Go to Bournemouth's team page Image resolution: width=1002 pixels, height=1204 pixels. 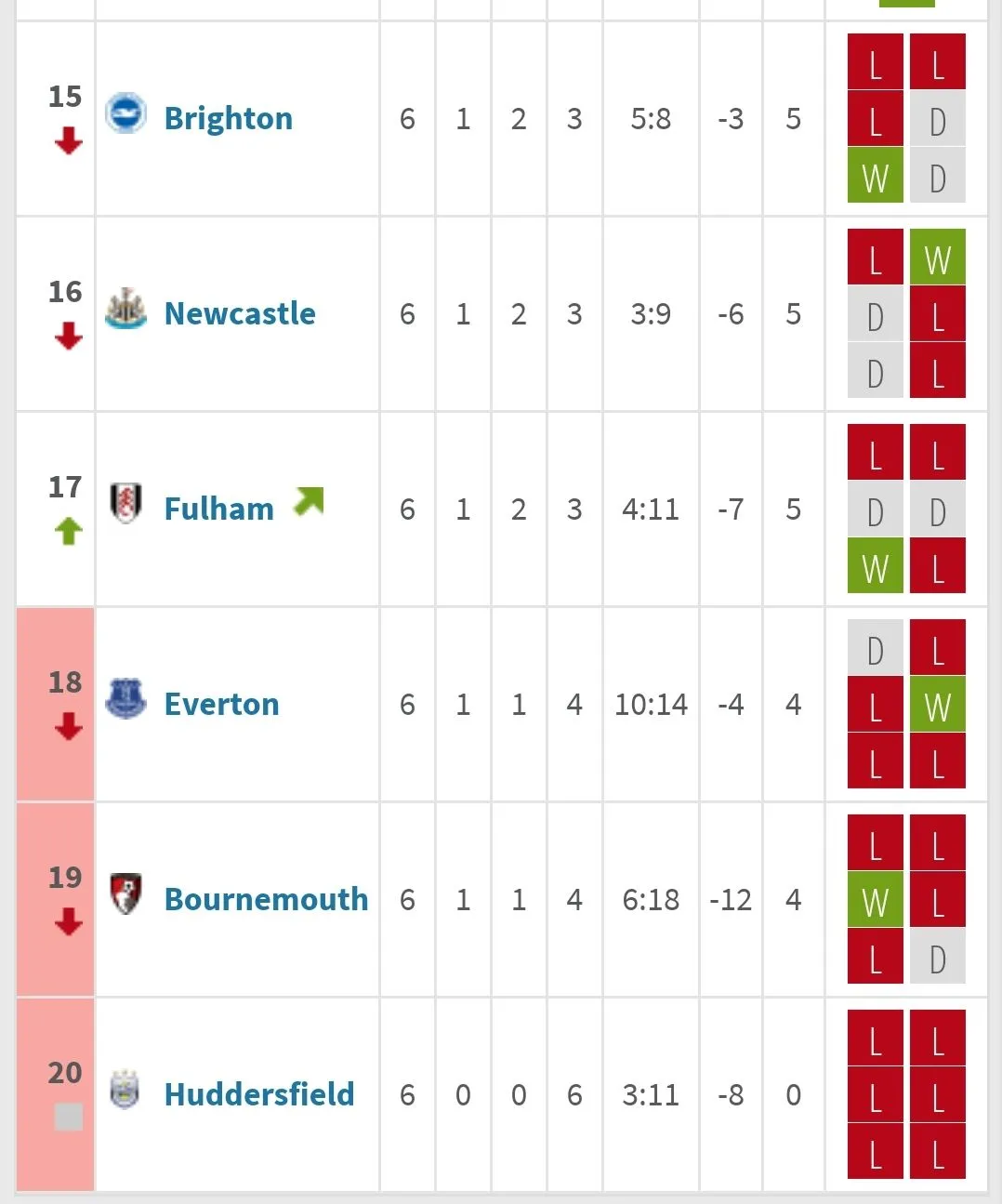tap(266, 900)
